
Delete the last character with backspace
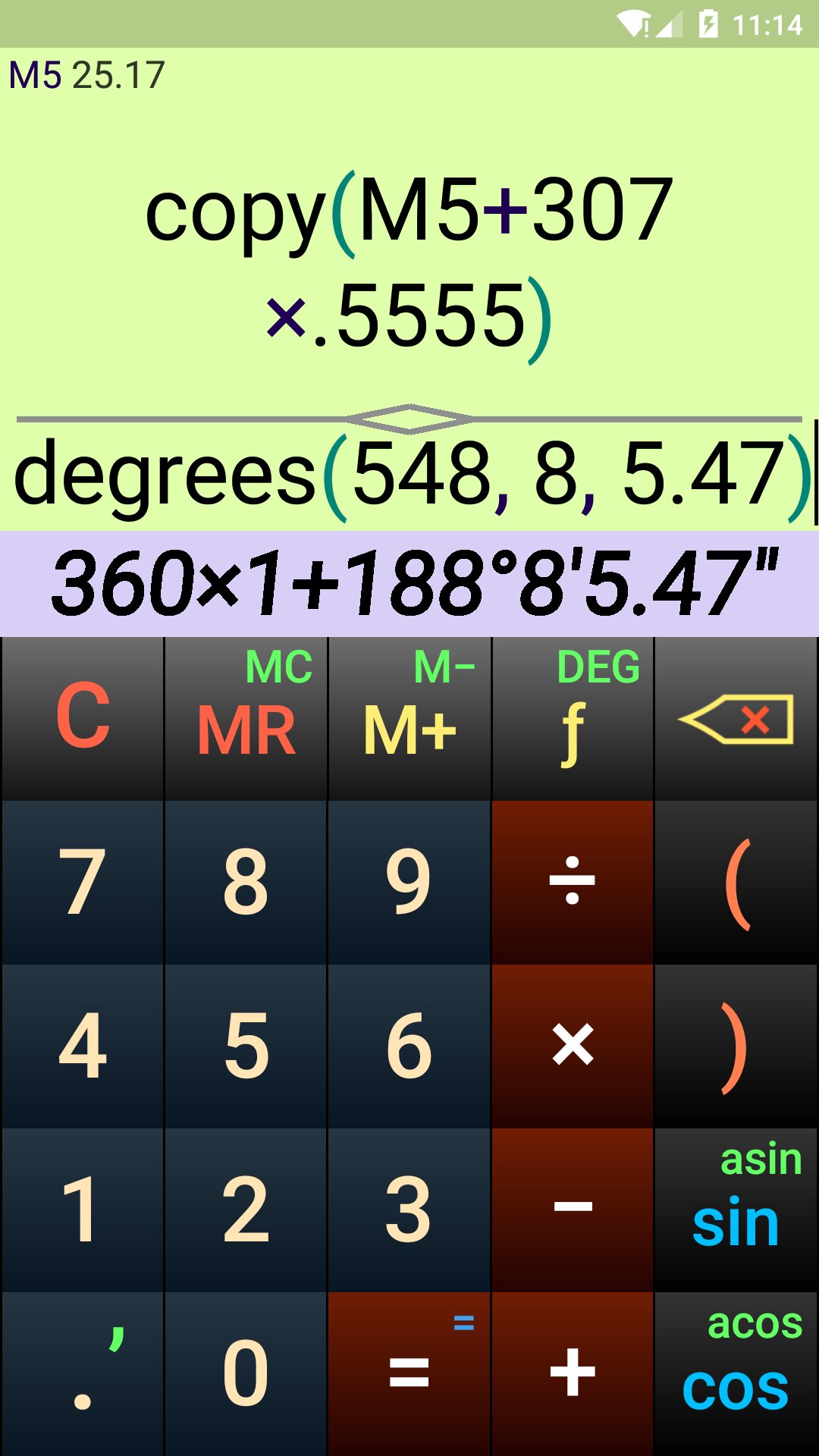tap(736, 718)
